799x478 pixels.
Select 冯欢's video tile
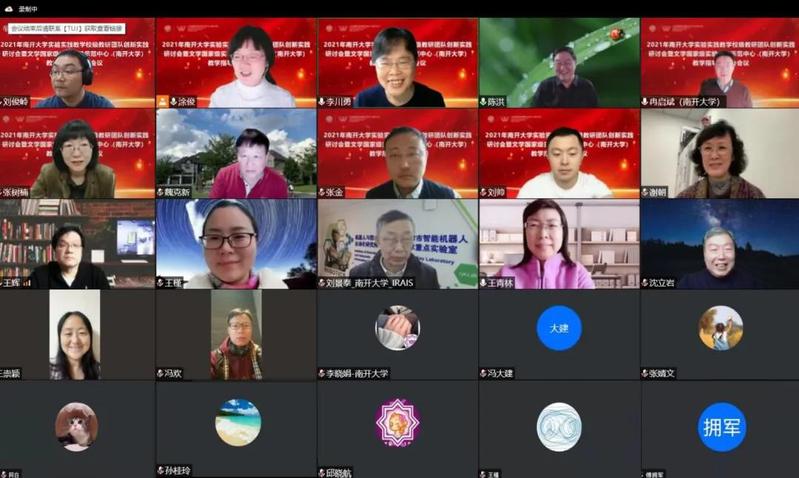[236, 334]
